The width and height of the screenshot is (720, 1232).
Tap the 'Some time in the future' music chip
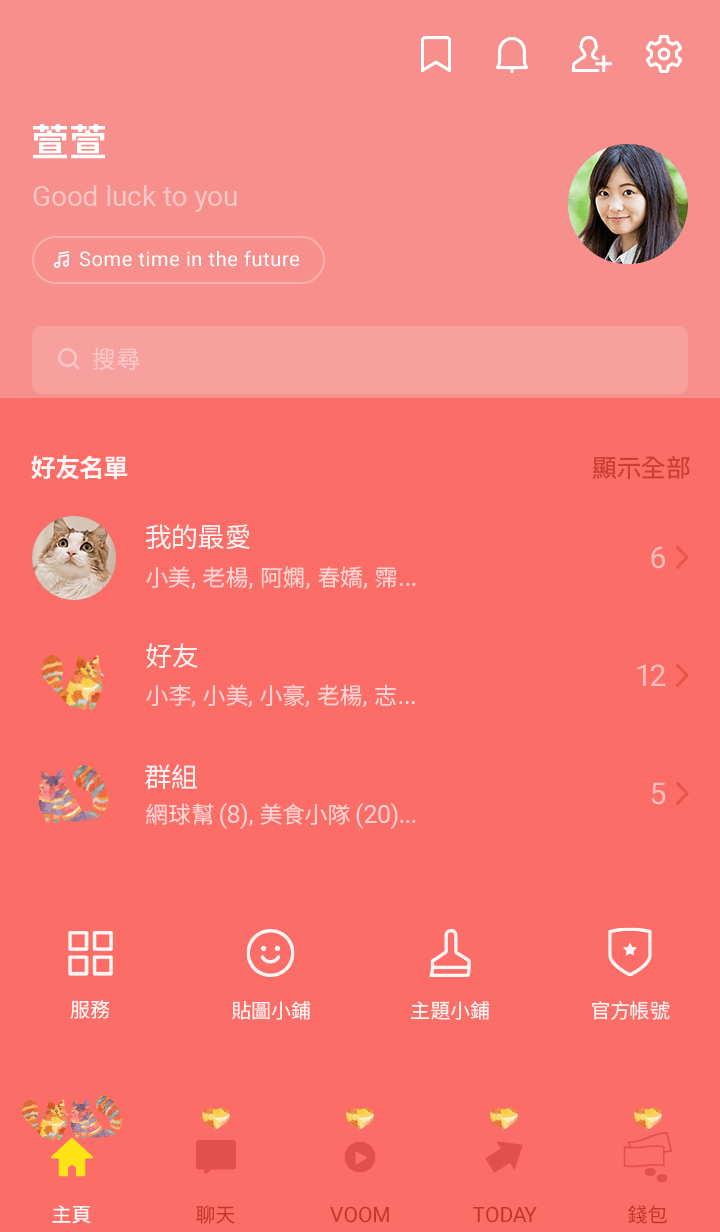click(178, 260)
